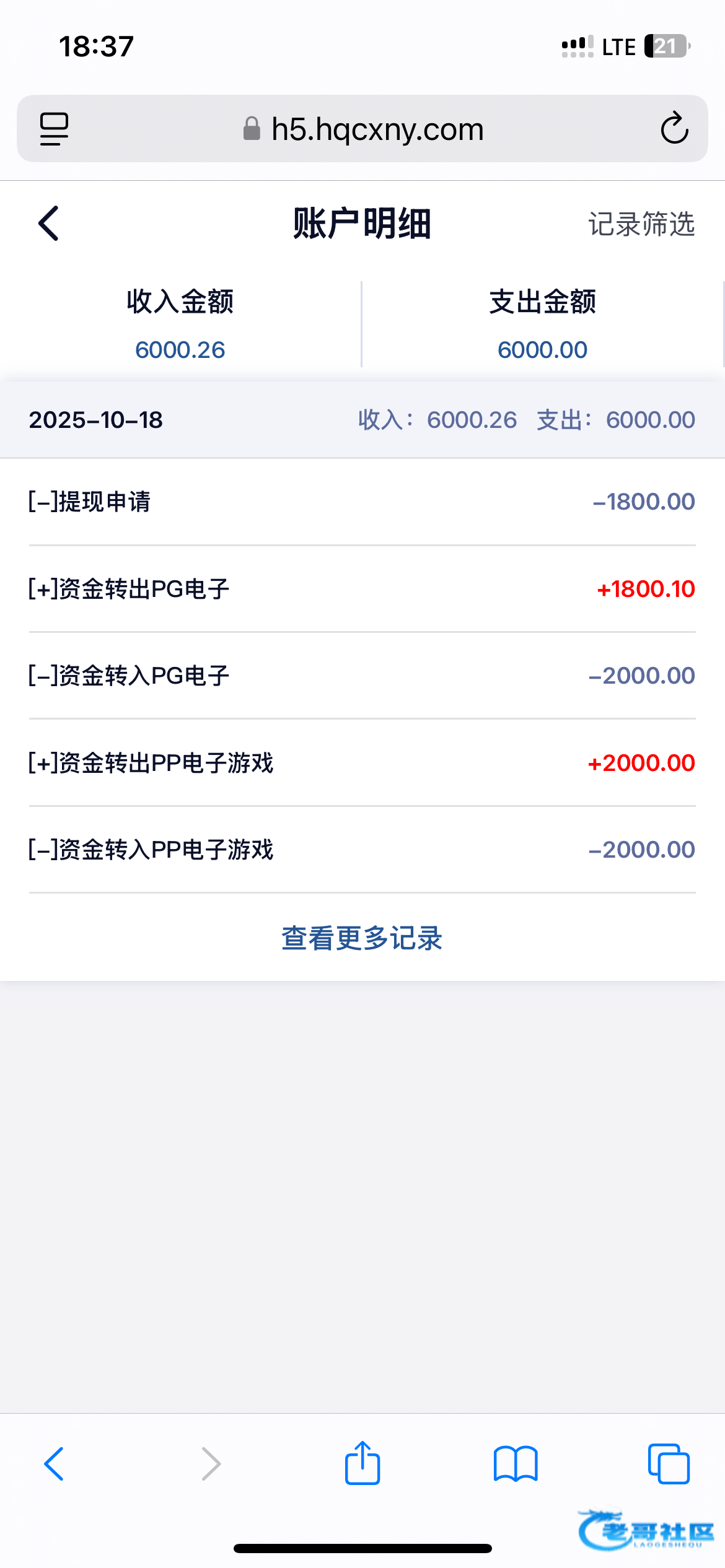
Task: Reload the page in Safari
Action: tap(674, 129)
